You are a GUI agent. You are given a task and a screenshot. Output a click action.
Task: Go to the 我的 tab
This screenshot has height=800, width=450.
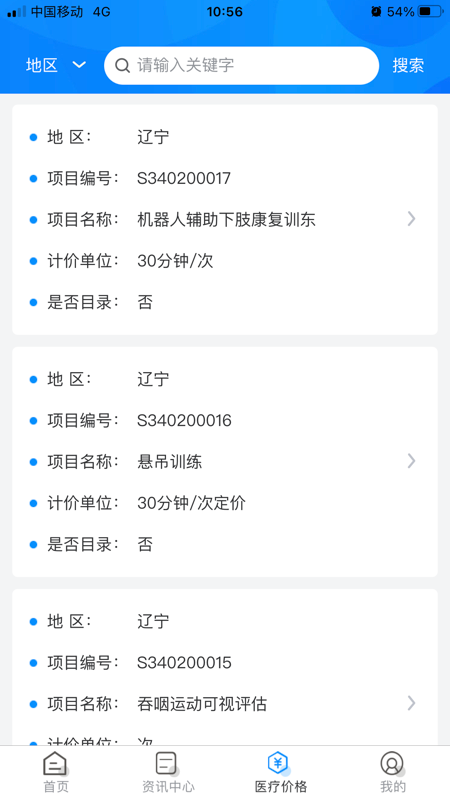click(x=393, y=772)
